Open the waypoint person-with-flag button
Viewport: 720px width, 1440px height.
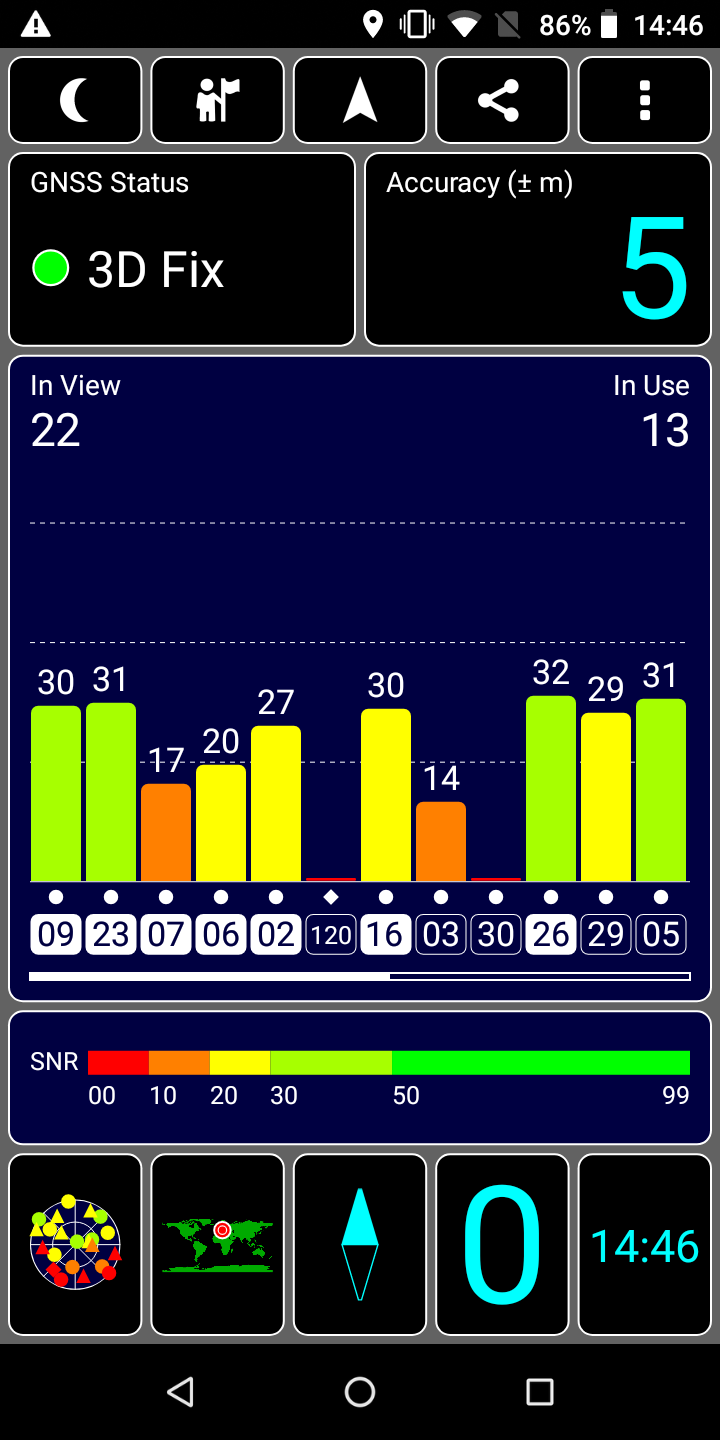[218, 100]
